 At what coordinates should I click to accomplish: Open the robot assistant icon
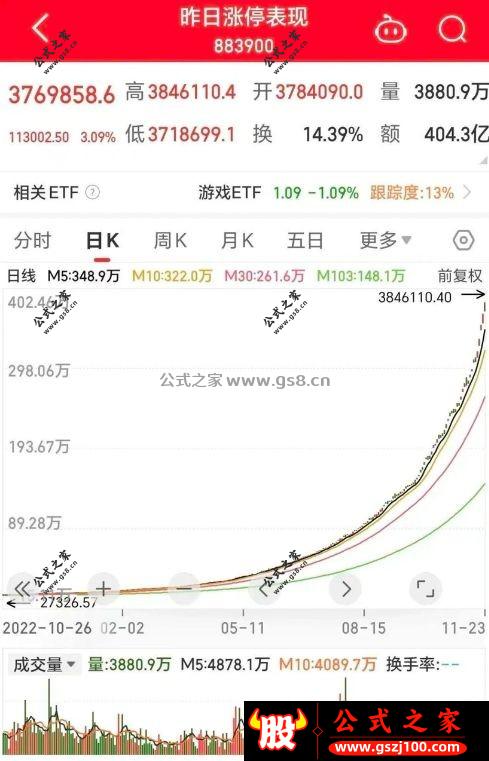(391, 29)
